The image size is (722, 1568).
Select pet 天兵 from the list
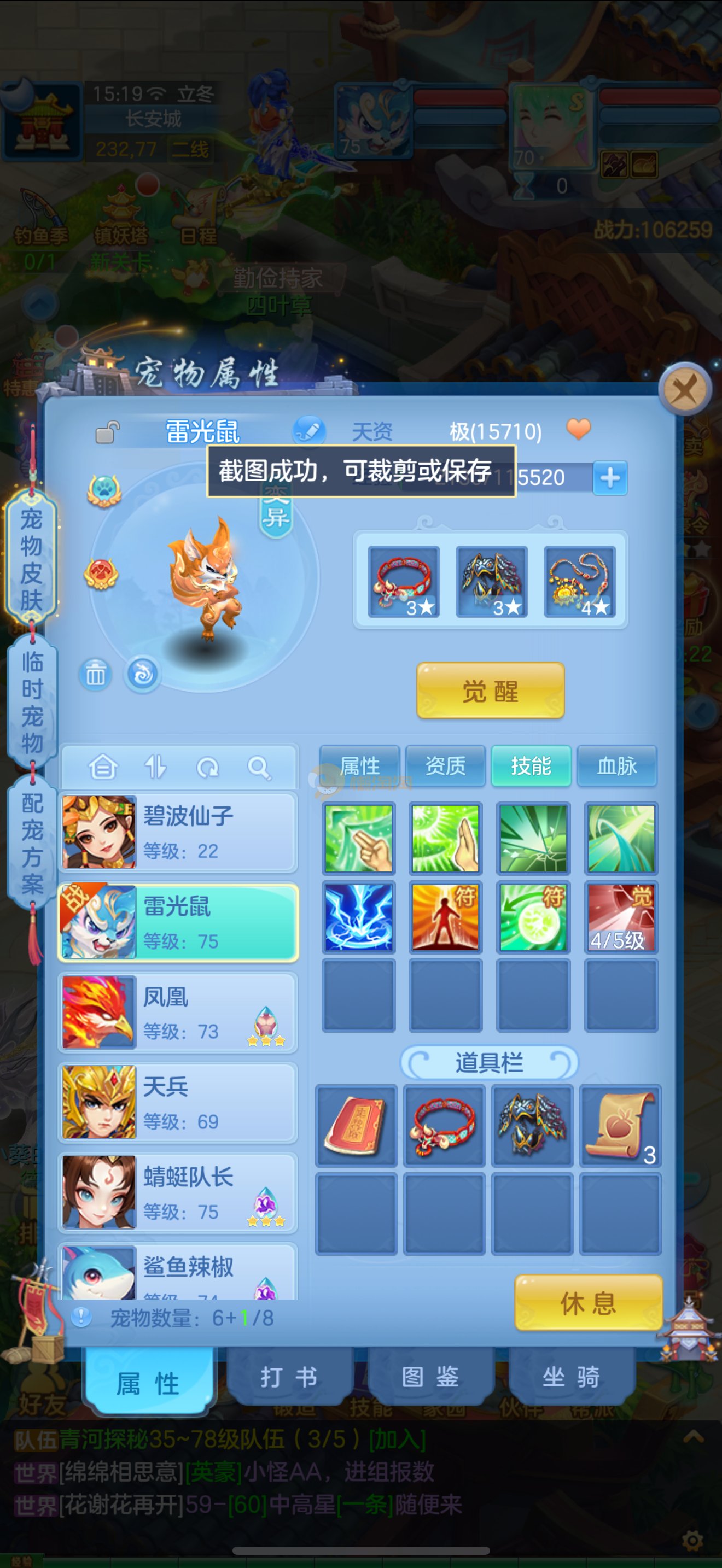click(x=178, y=1102)
